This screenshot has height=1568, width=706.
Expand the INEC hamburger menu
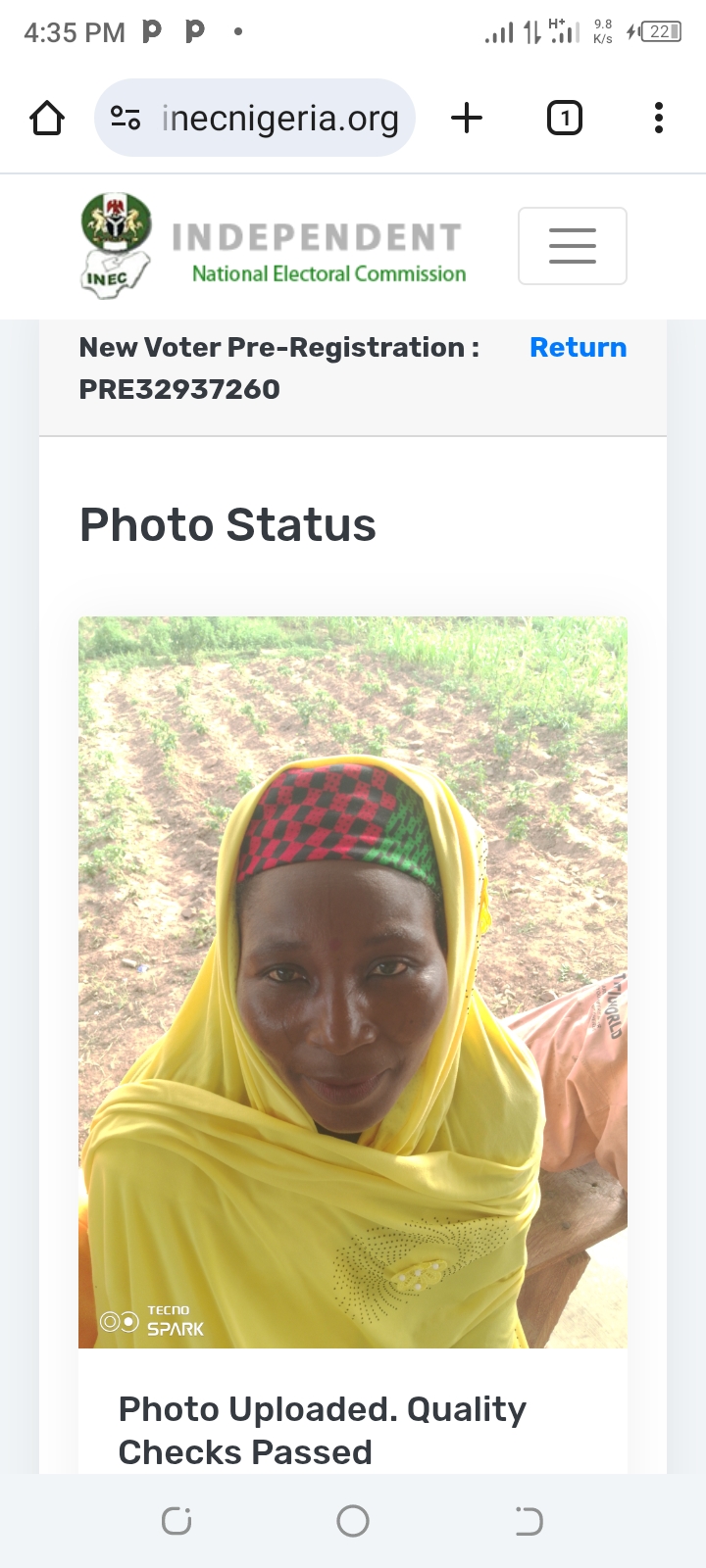click(x=573, y=246)
